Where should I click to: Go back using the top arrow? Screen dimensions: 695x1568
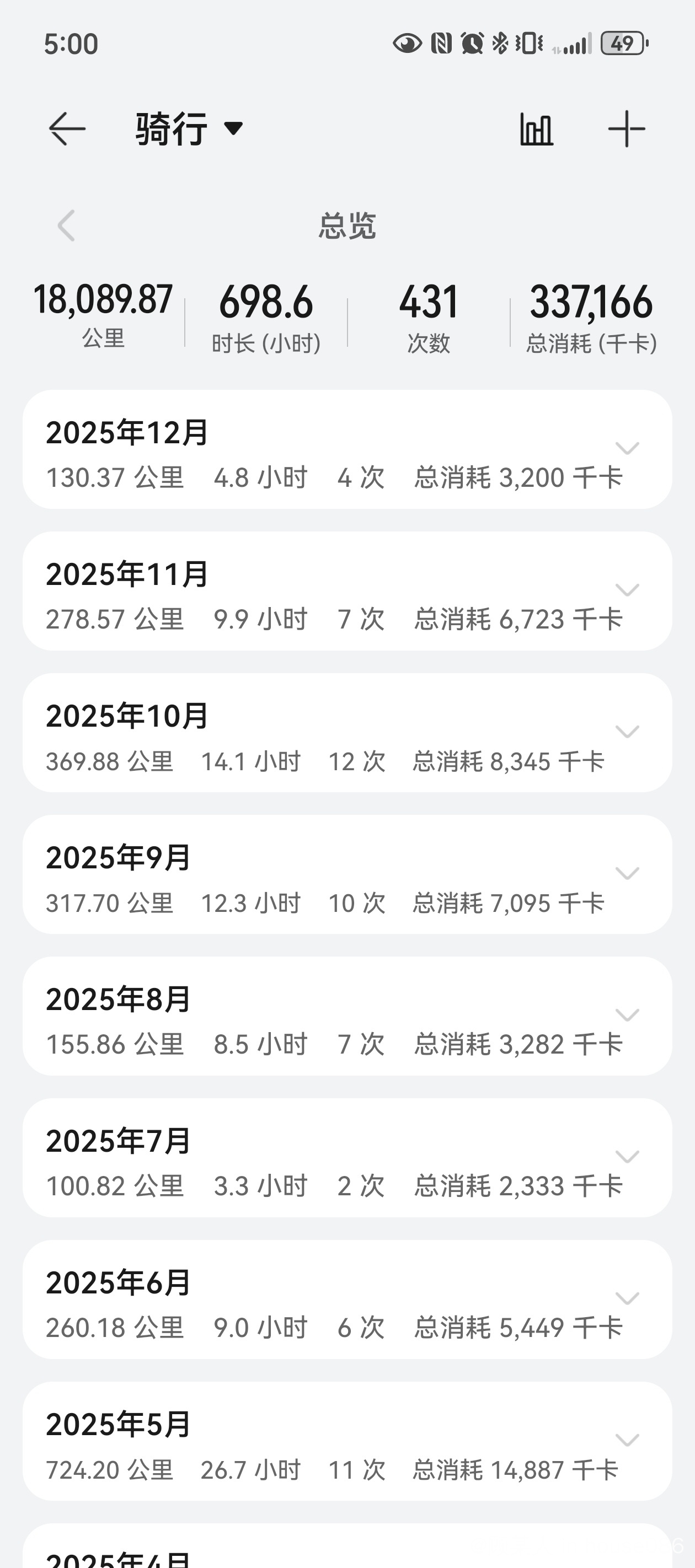pyautogui.click(x=66, y=129)
